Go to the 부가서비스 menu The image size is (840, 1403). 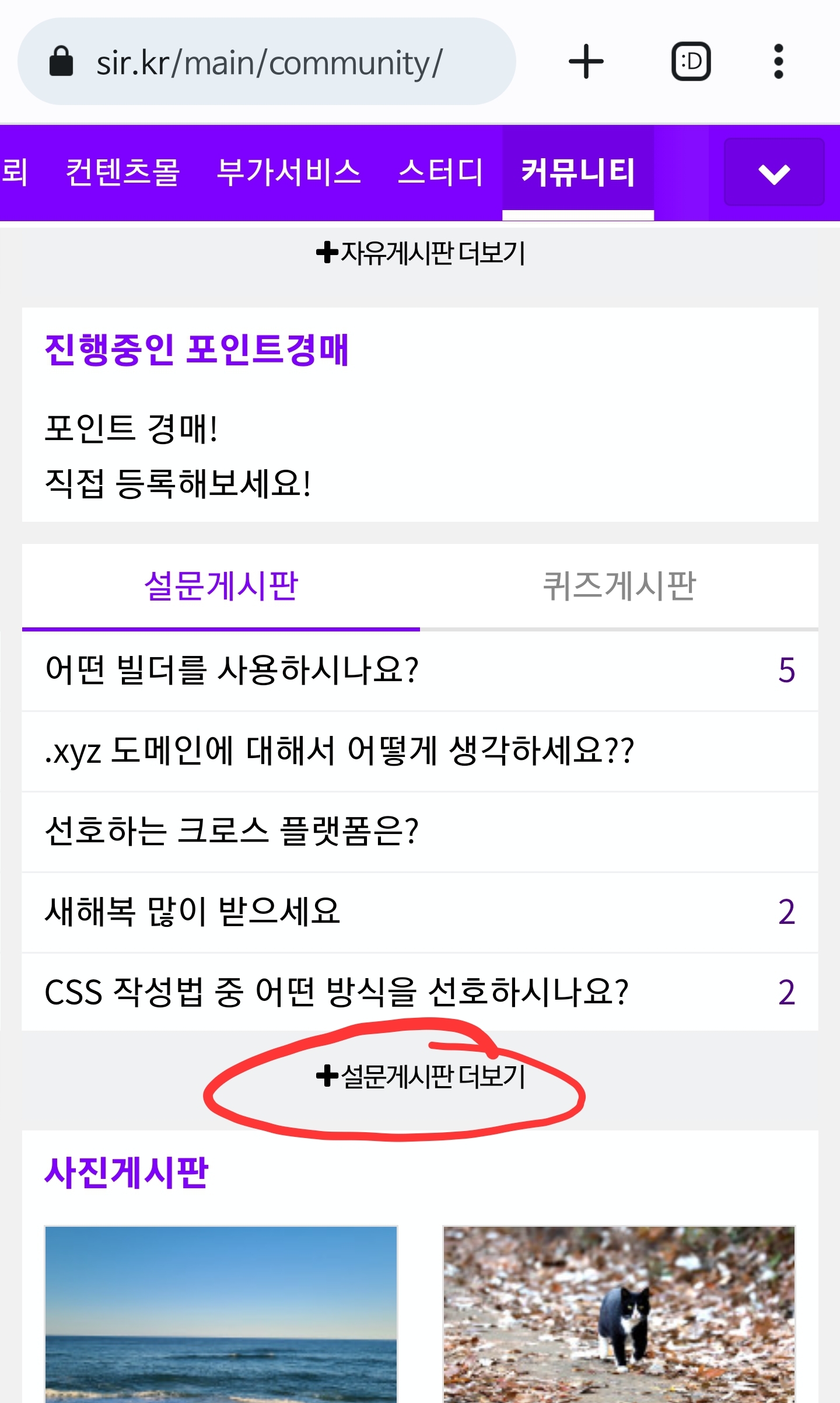tap(288, 172)
